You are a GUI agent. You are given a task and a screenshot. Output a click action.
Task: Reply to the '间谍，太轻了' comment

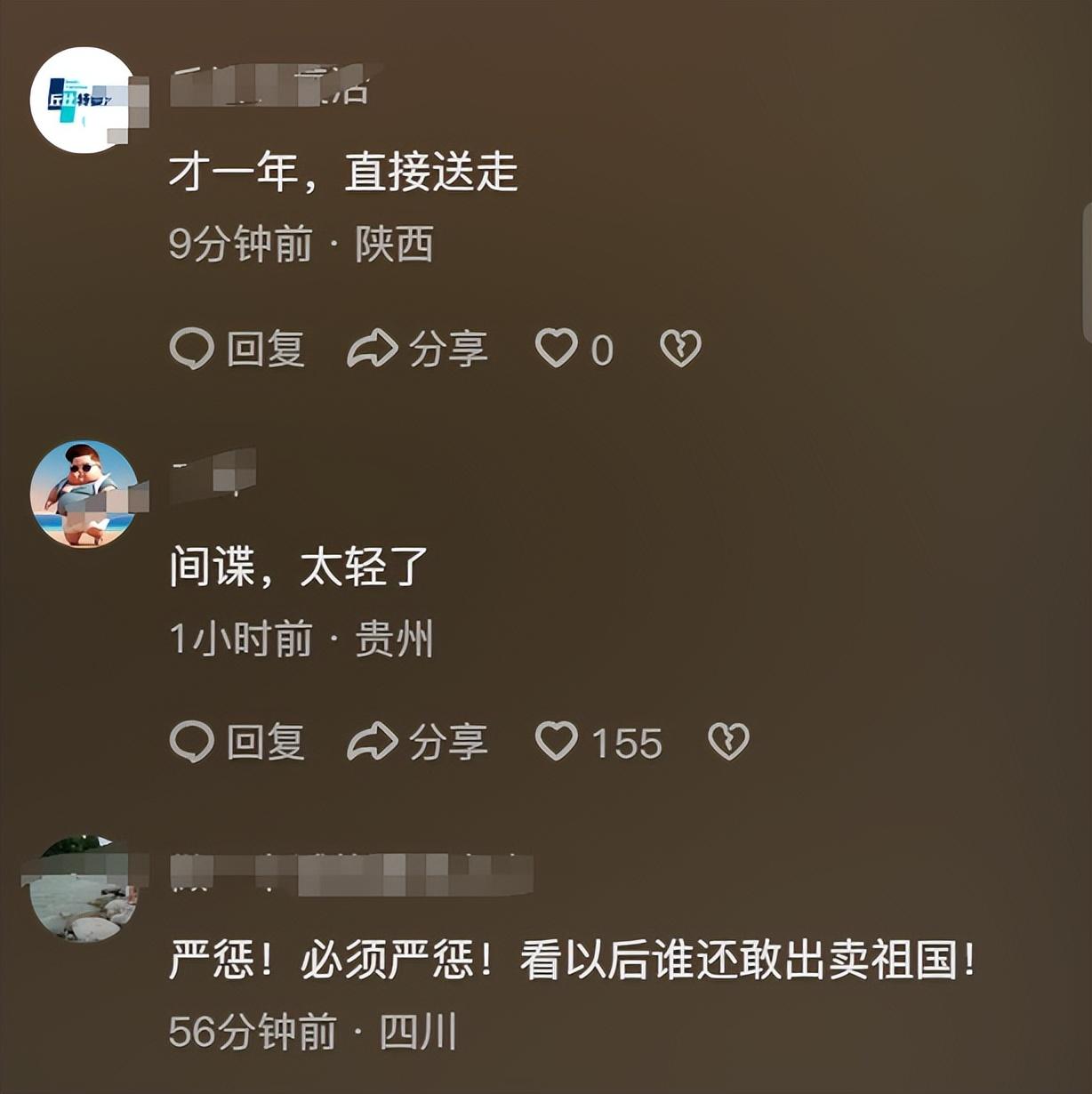(237, 742)
